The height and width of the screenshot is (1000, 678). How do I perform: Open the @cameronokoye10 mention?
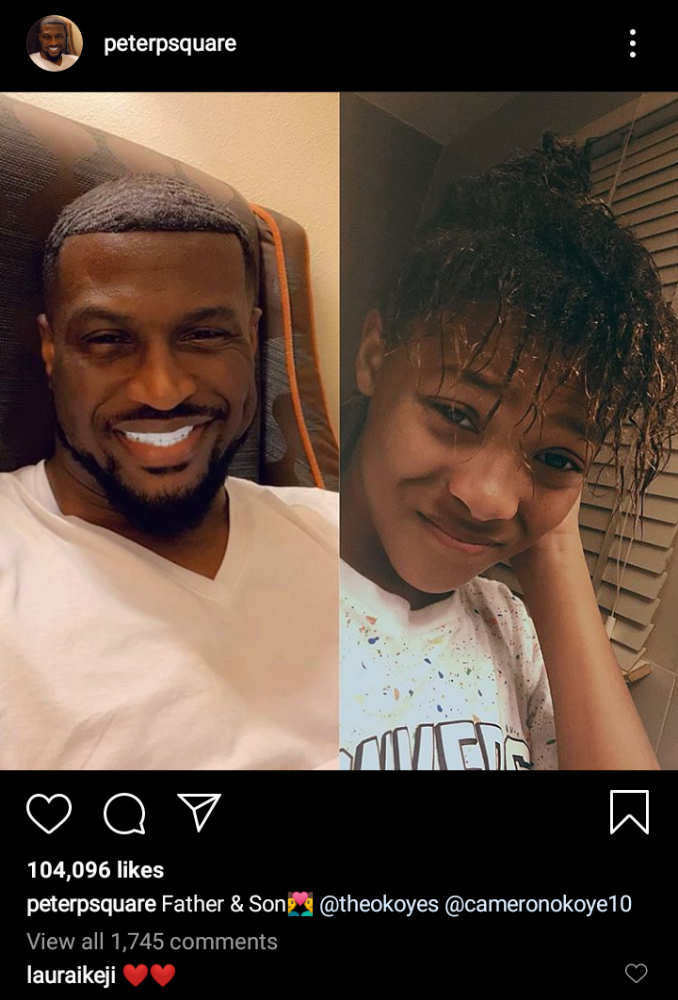tap(538, 905)
